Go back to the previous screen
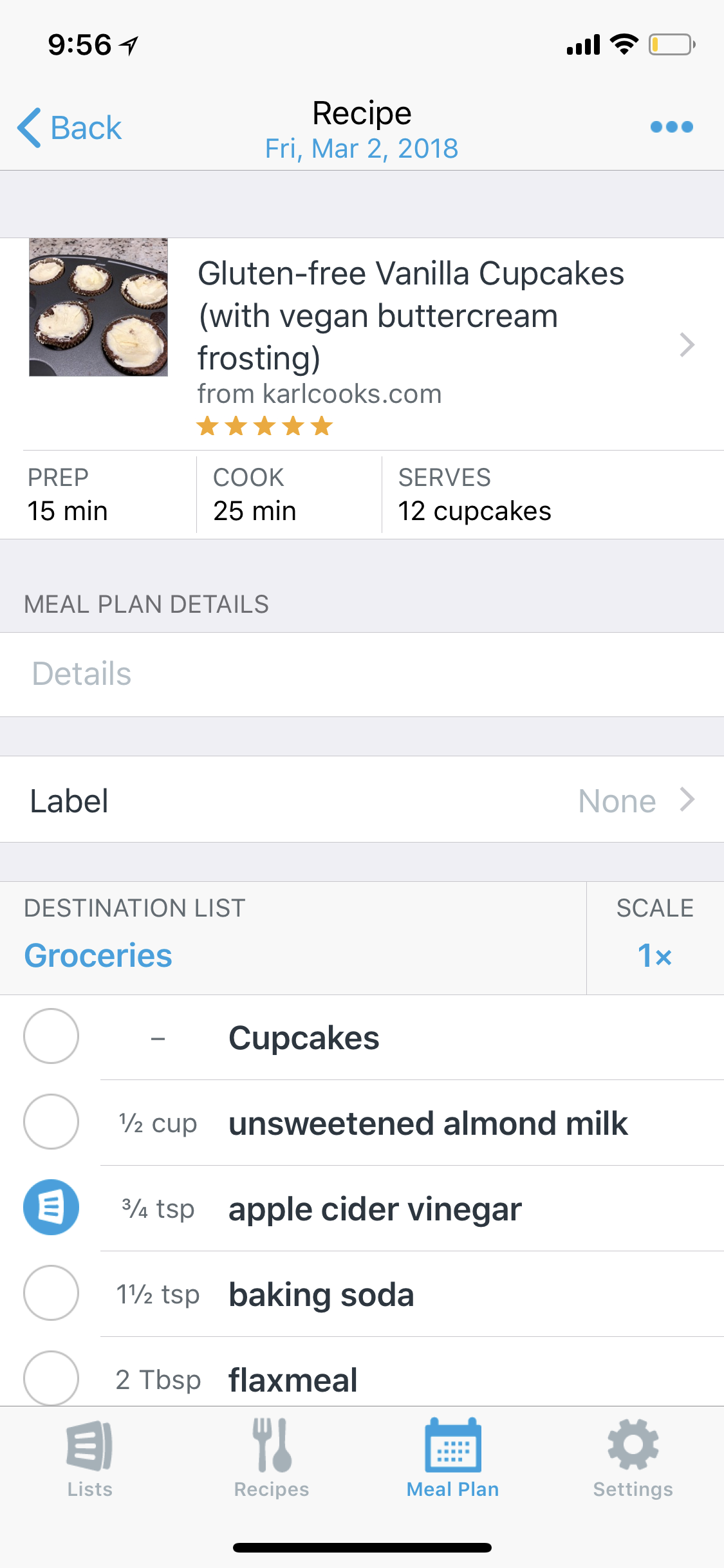This screenshot has width=724, height=1568. click(70, 127)
